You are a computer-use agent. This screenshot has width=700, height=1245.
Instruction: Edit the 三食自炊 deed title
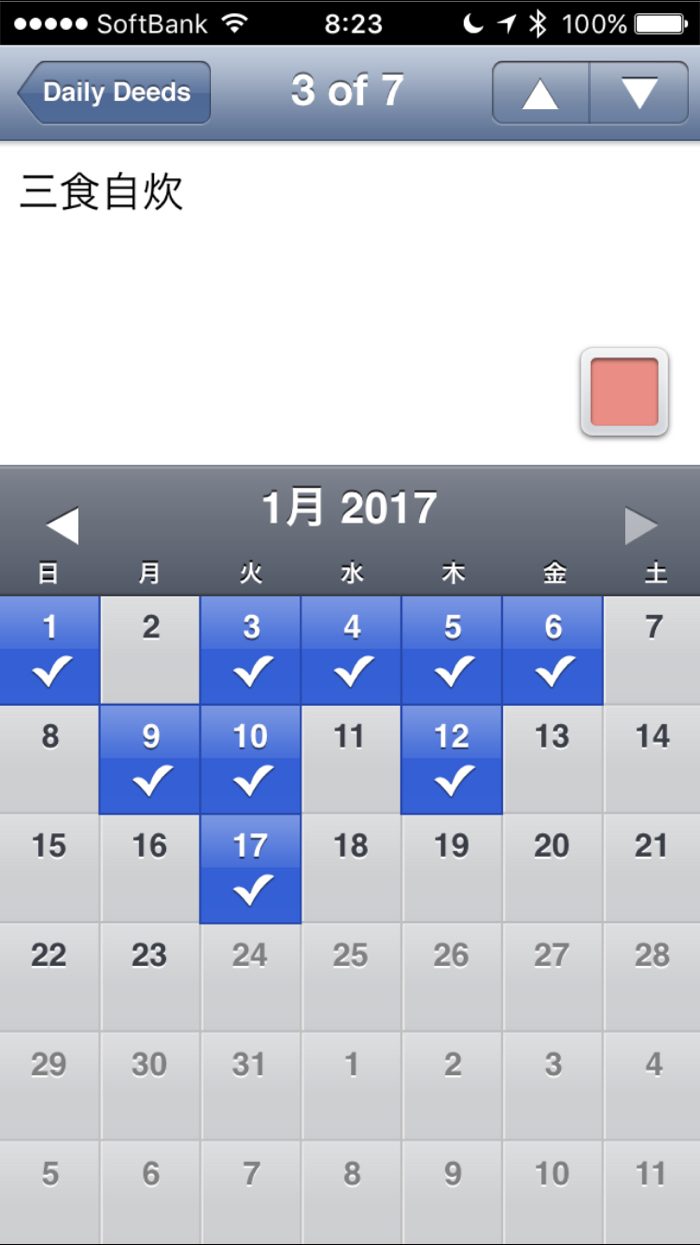coord(102,193)
